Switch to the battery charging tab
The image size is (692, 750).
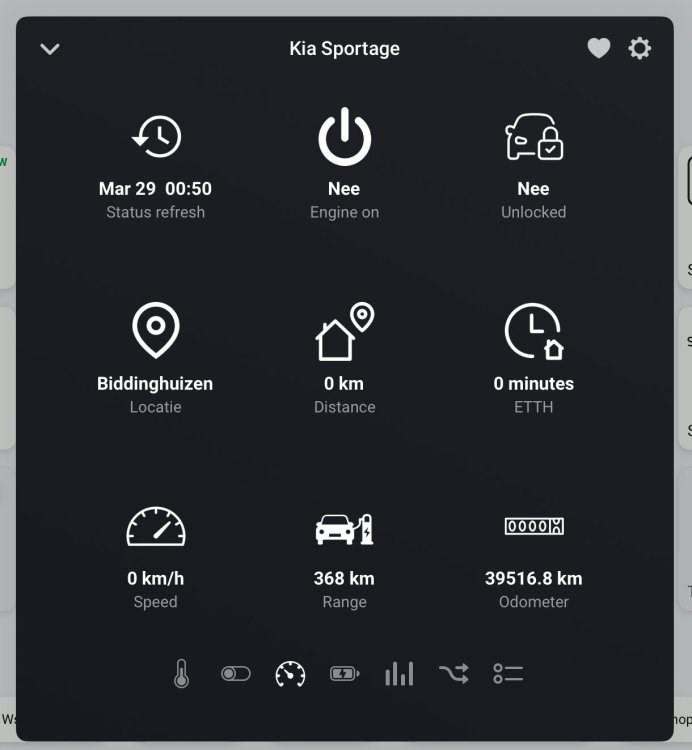344,674
